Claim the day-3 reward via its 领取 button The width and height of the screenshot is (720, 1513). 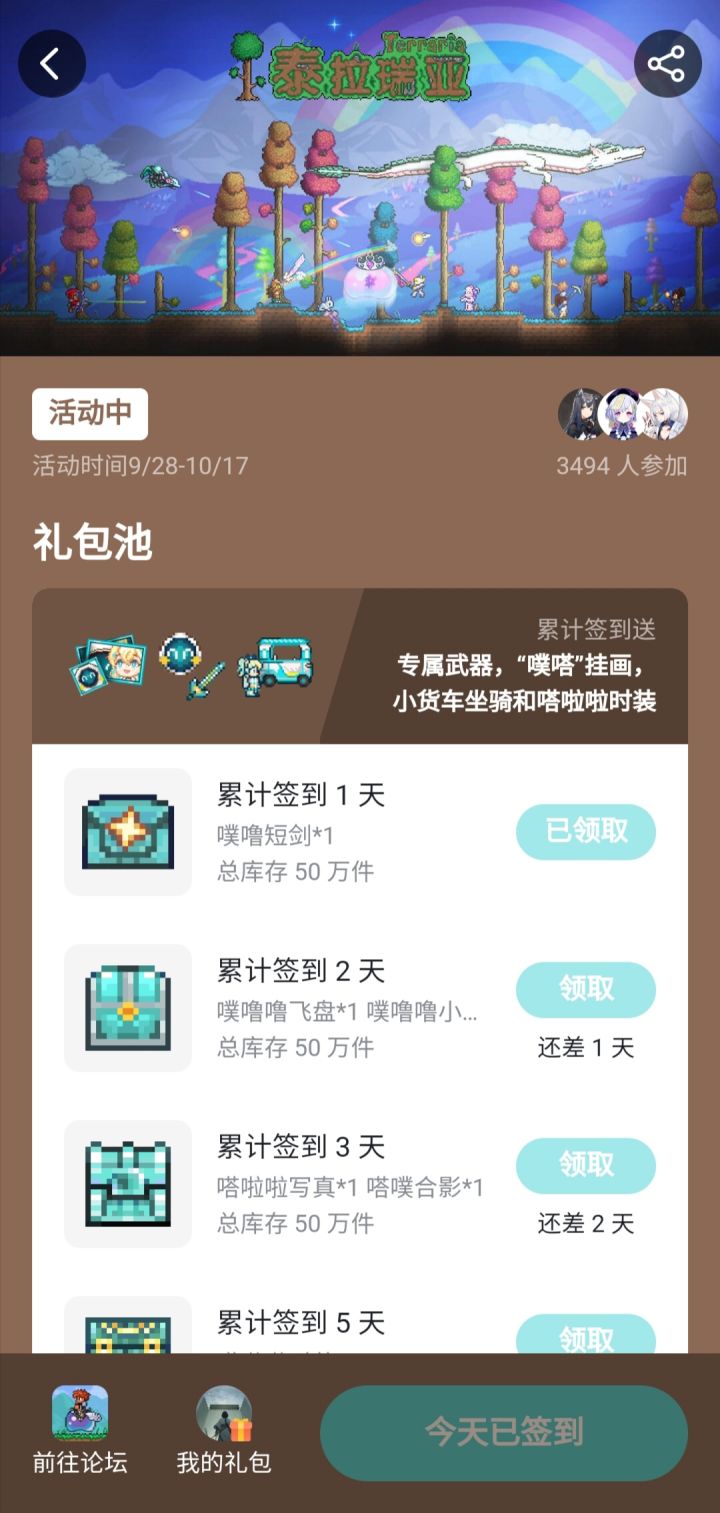coord(586,1165)
